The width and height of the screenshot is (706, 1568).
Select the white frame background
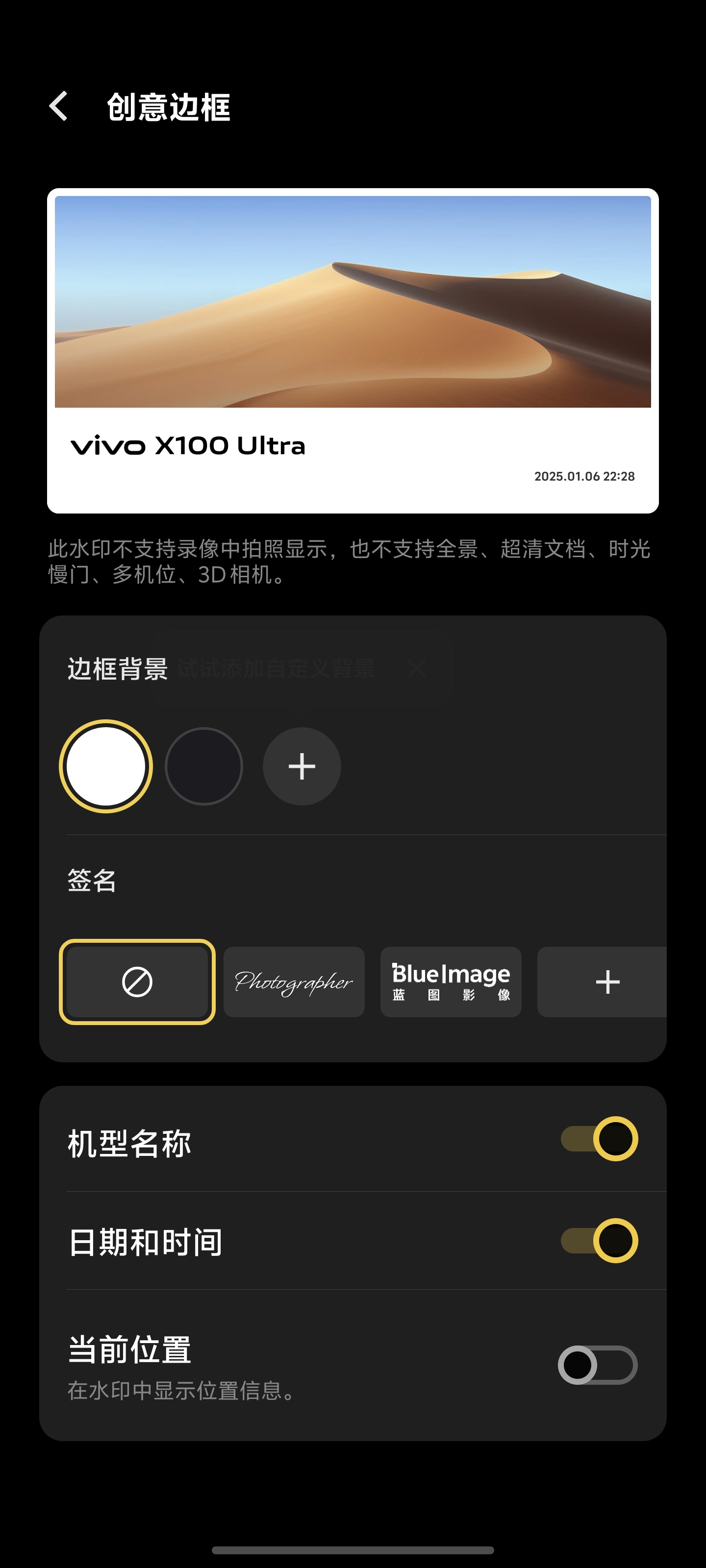(x=106, y=766)
